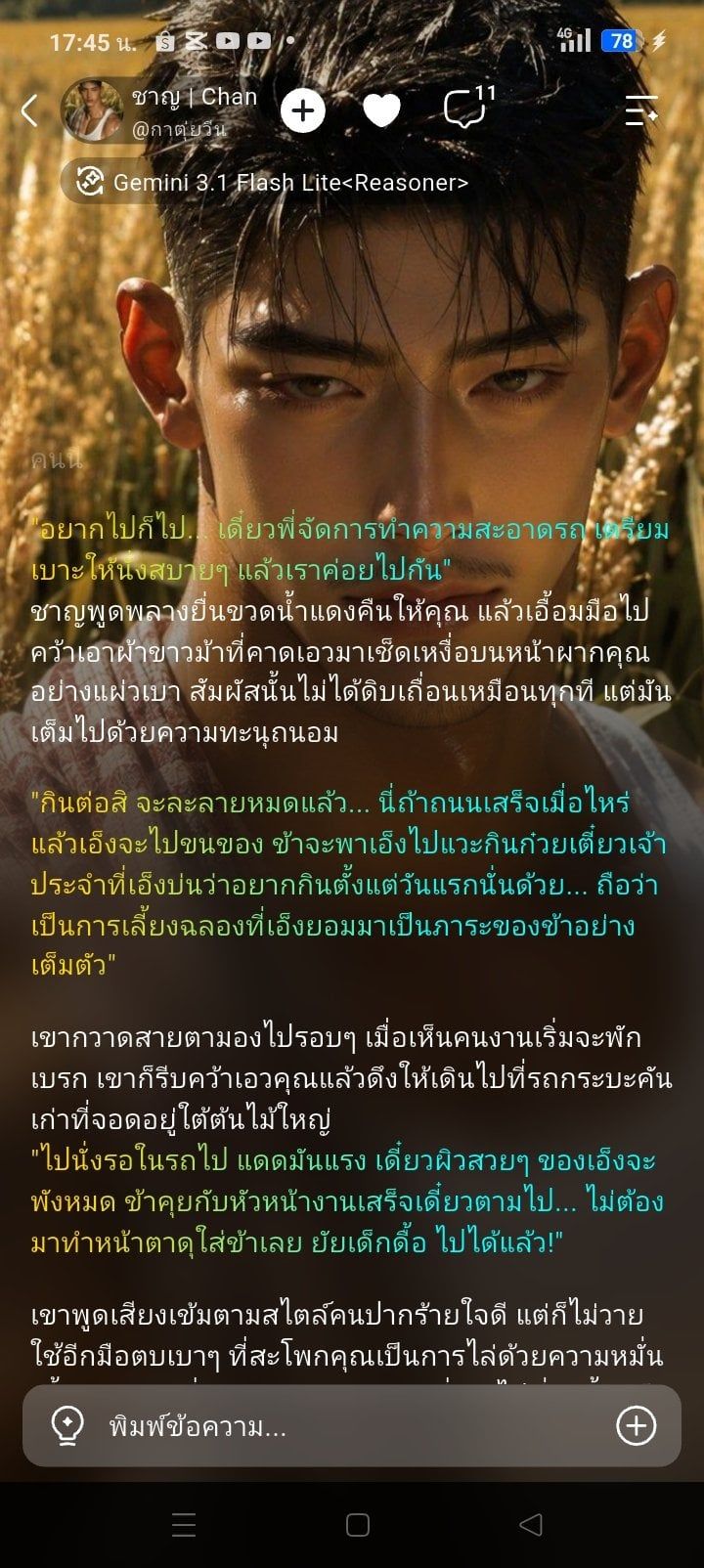This screenshot has width=704, height=1568.
Task: Go back using the top-left arrow
Action: click(x=29, y=110)
